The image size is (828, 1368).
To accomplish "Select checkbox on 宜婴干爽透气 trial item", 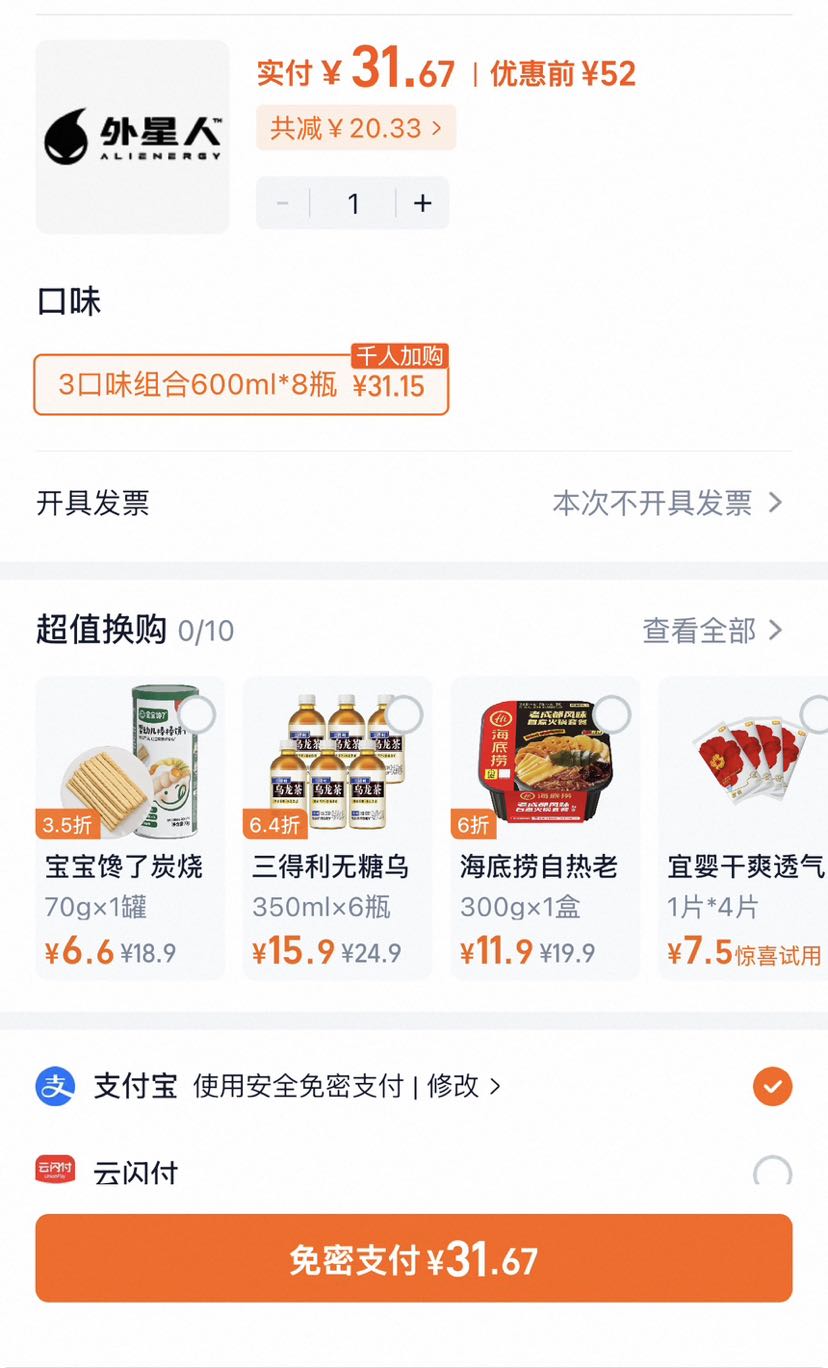I will click(817, 715).
